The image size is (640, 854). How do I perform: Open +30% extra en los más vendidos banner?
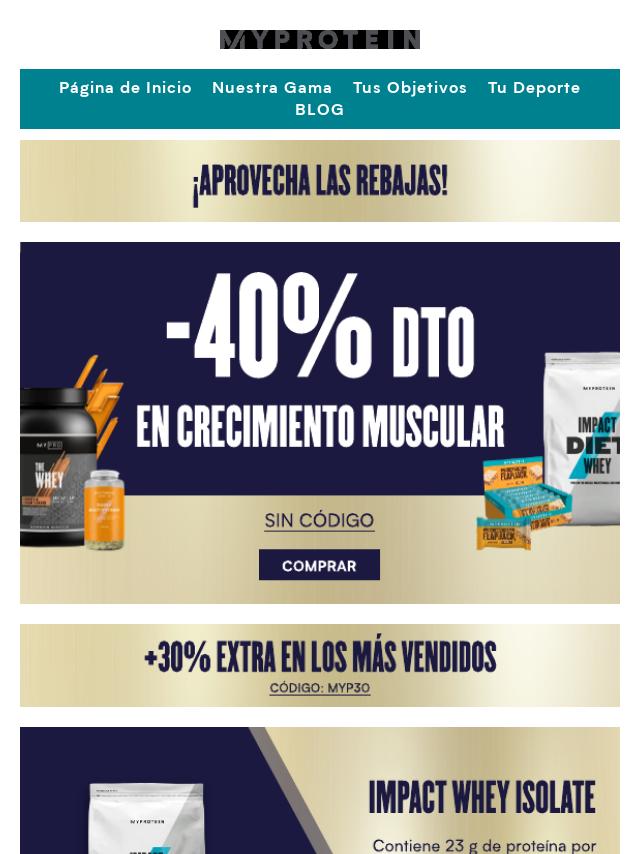click(x=320, y=666)
